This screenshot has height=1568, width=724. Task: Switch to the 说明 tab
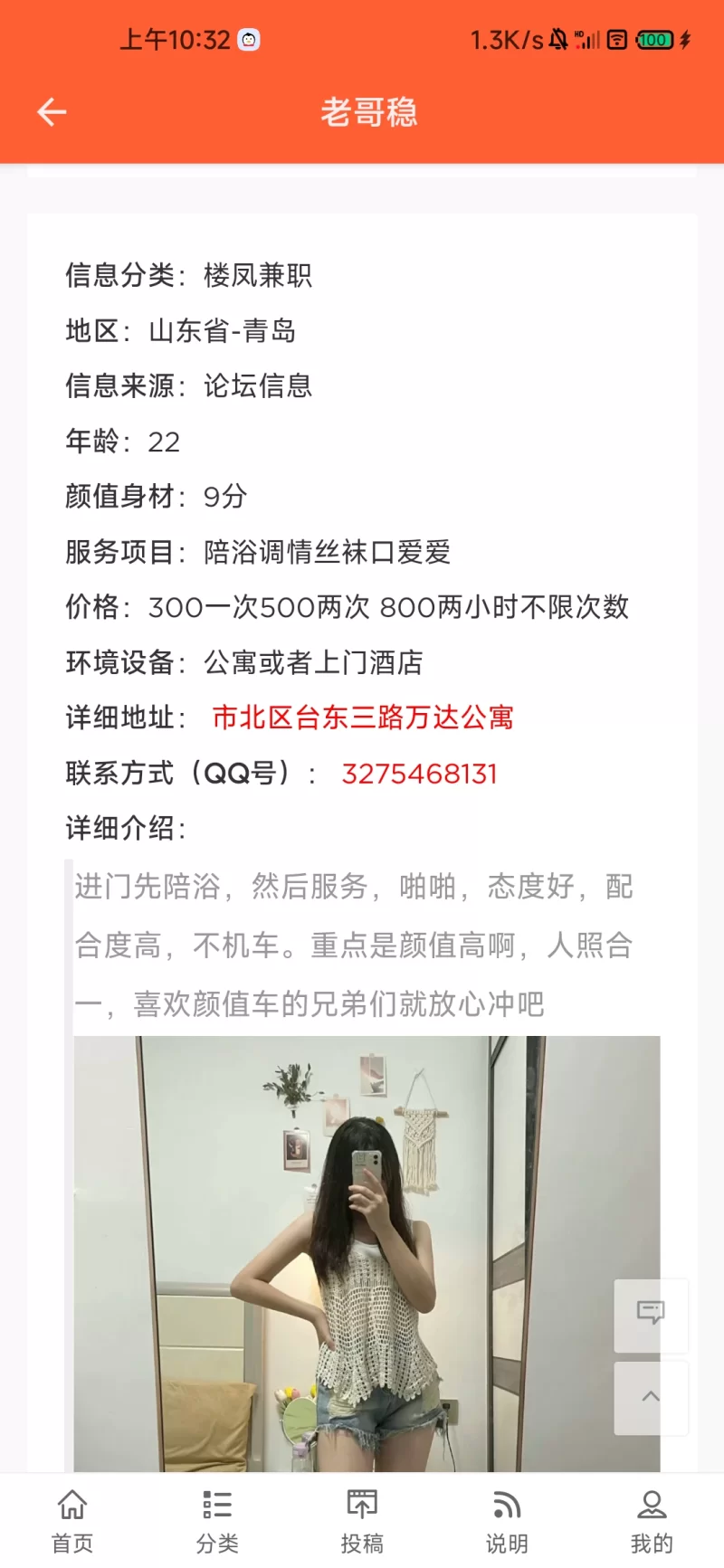coord(507,1520)
